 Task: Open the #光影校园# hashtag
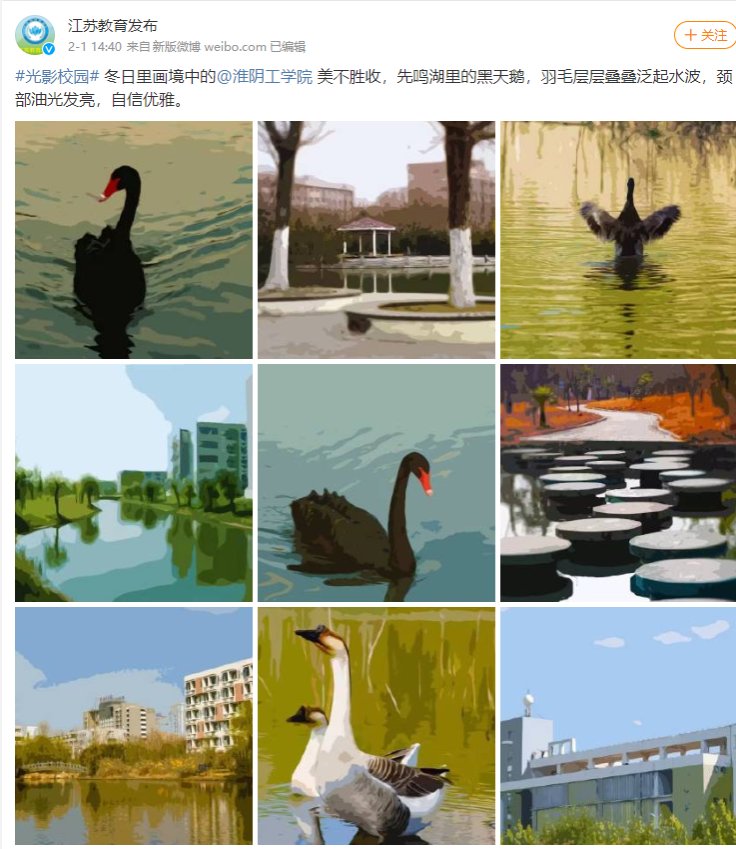[58, 76]
